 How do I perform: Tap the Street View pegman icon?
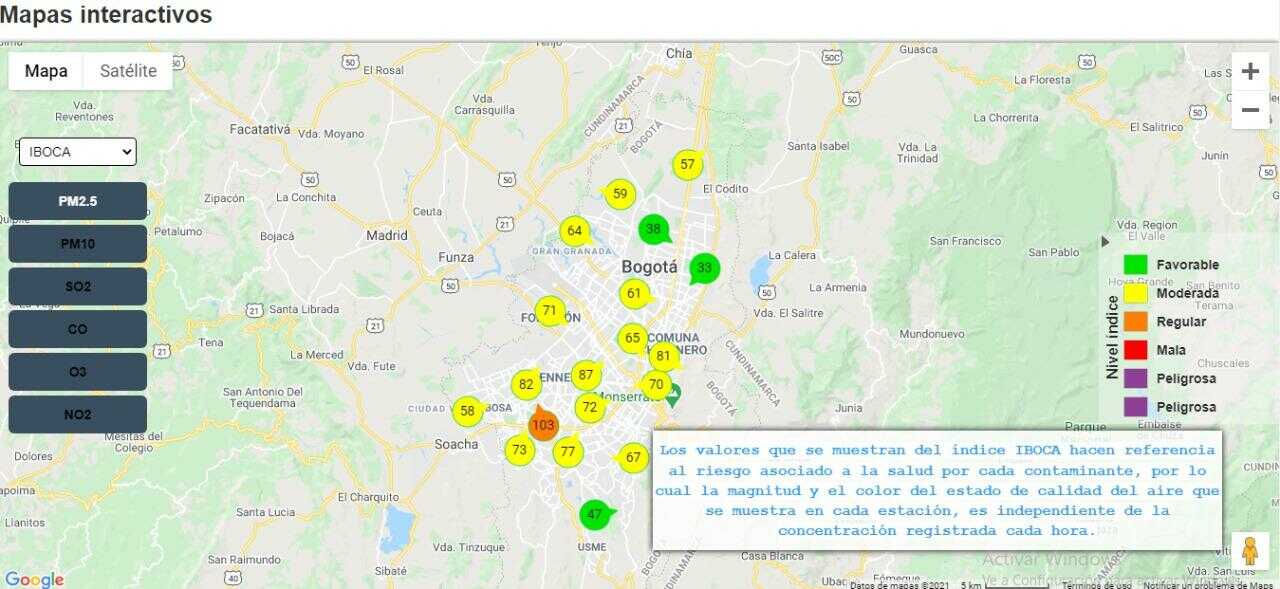pyautogui.click(x=1249, y=551)
